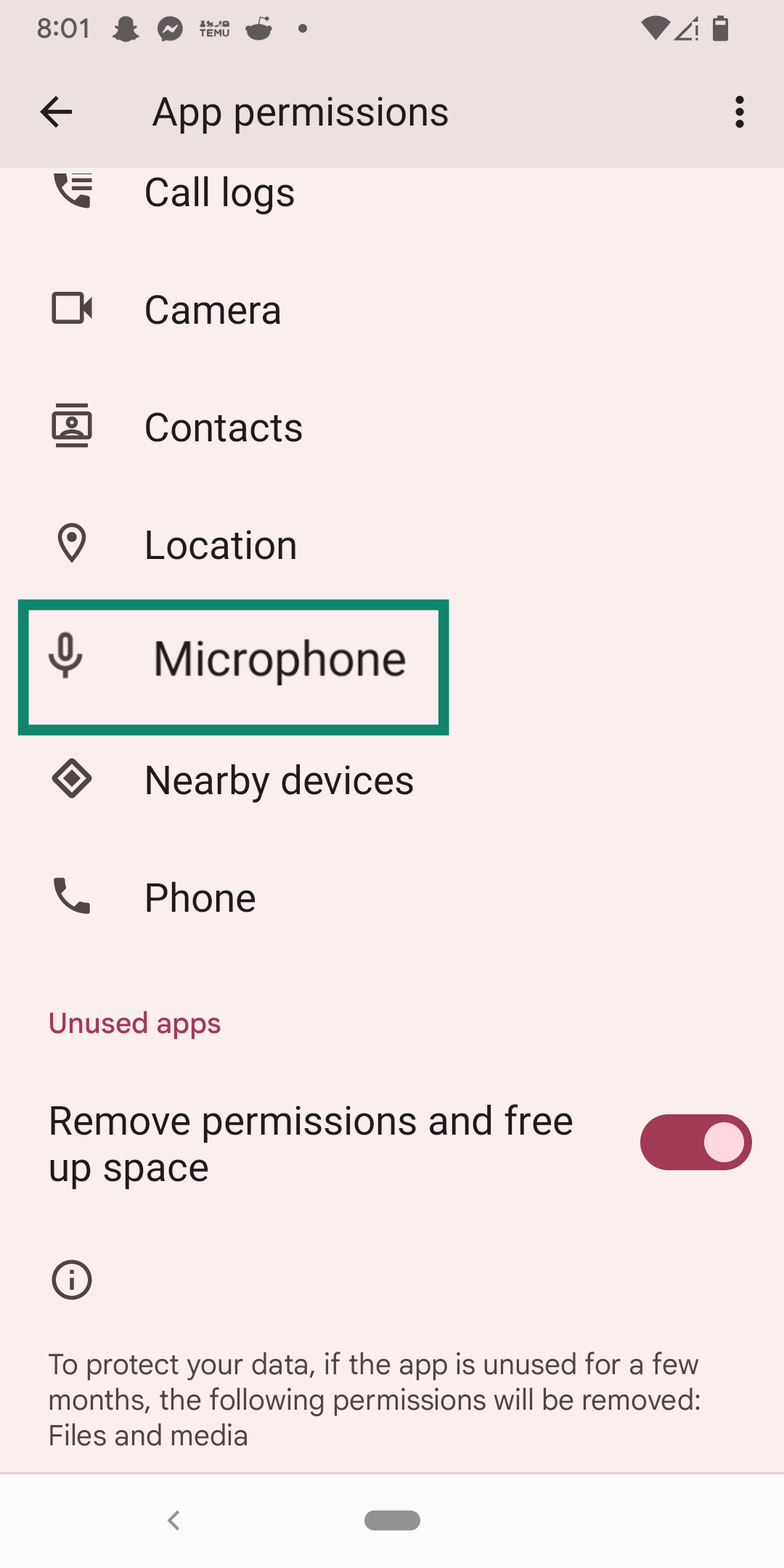The image size is (784, 1568).
Task: Tap the Contacts card icon
Action: tap(72, 426)
